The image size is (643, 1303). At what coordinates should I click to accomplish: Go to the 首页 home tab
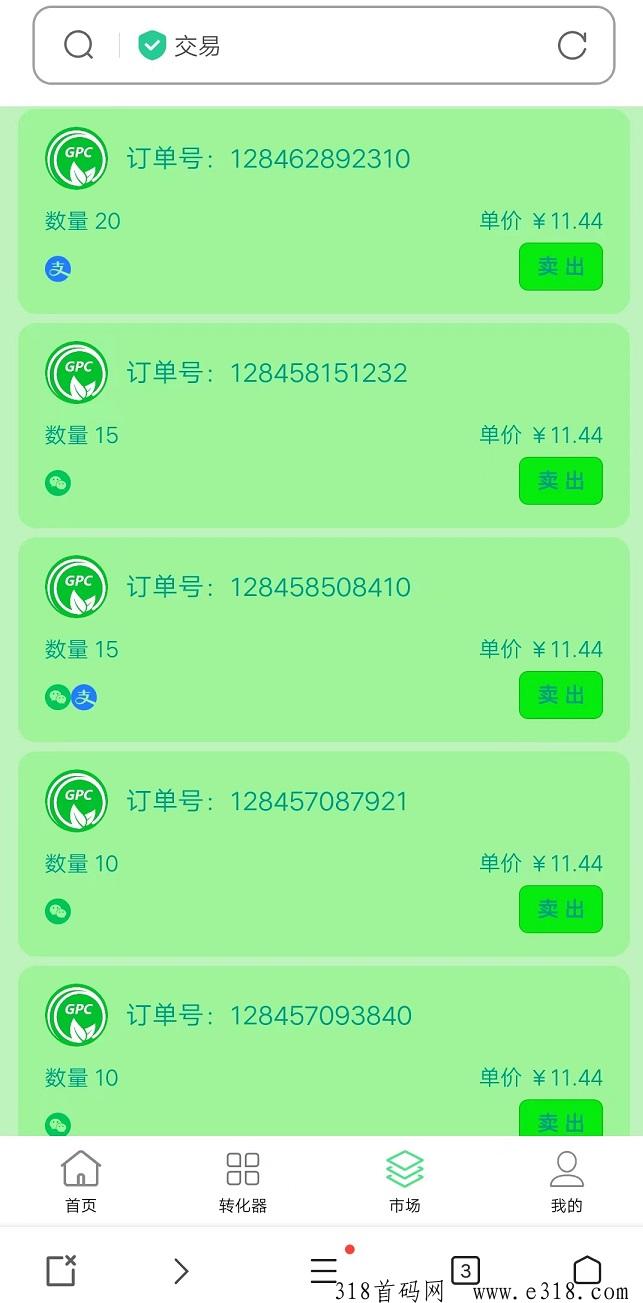(x=81, y=1181)
